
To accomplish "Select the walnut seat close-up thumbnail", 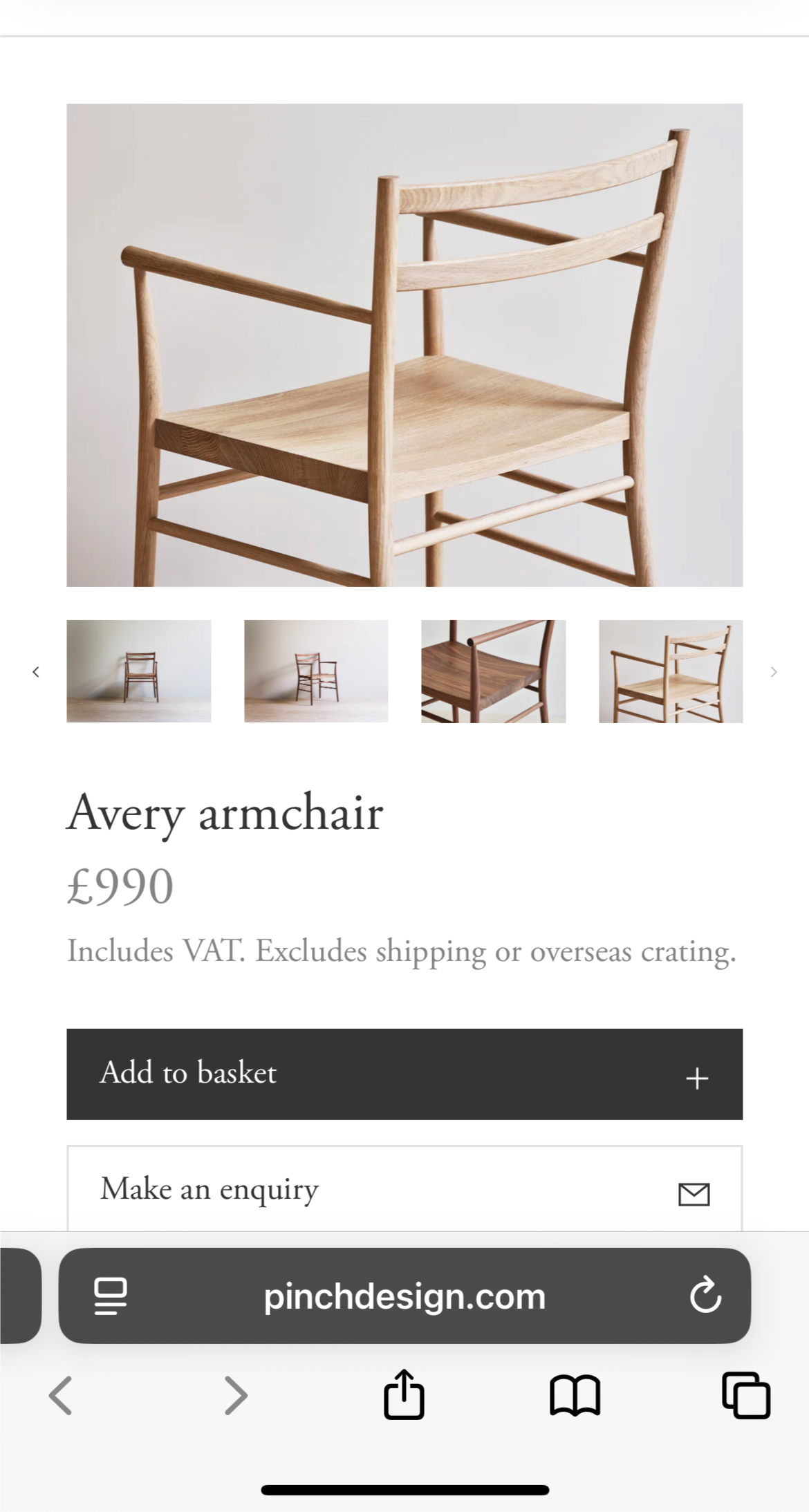I will click(x=493, y=671).
